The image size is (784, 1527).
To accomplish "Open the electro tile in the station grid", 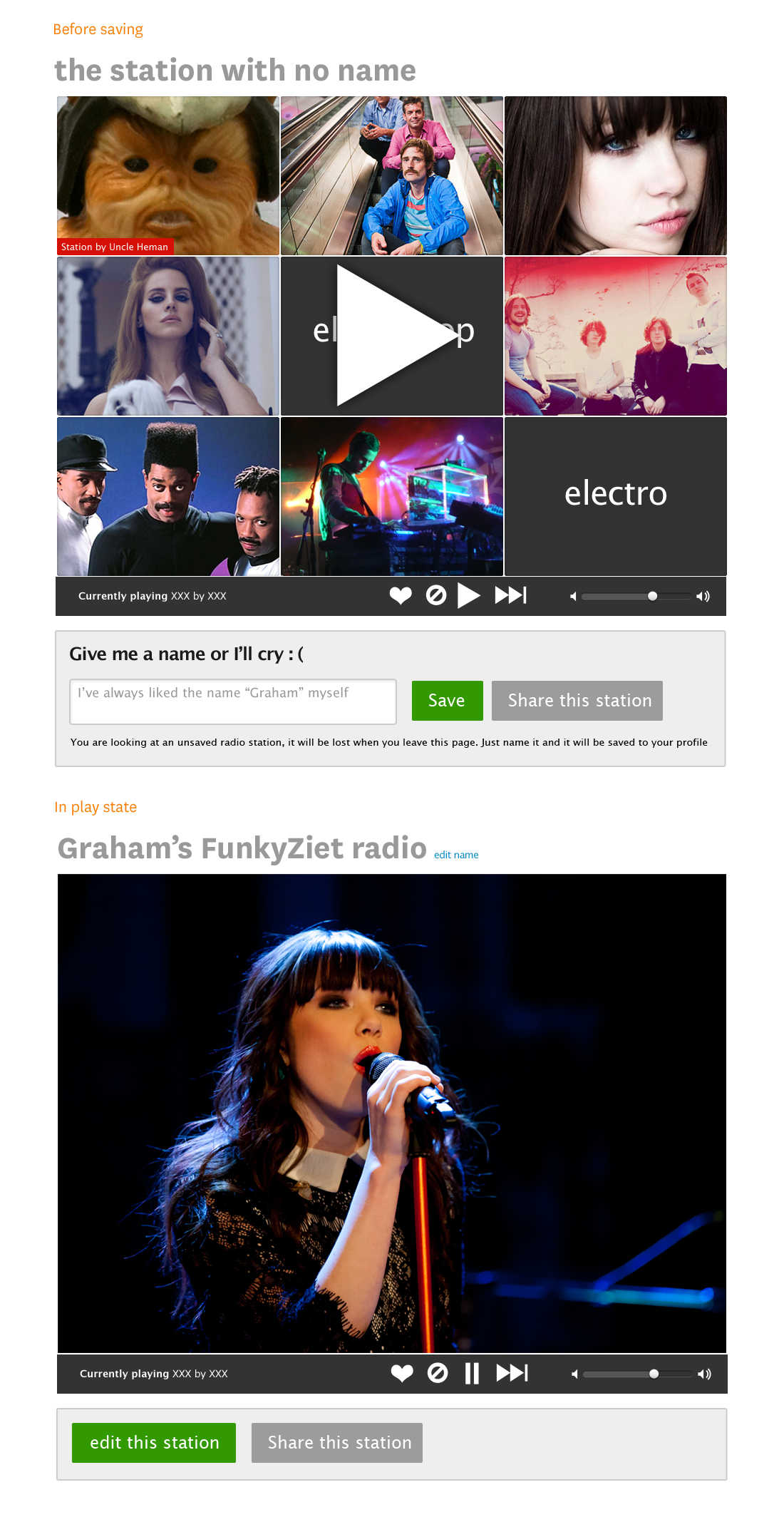I will (616, 496).
